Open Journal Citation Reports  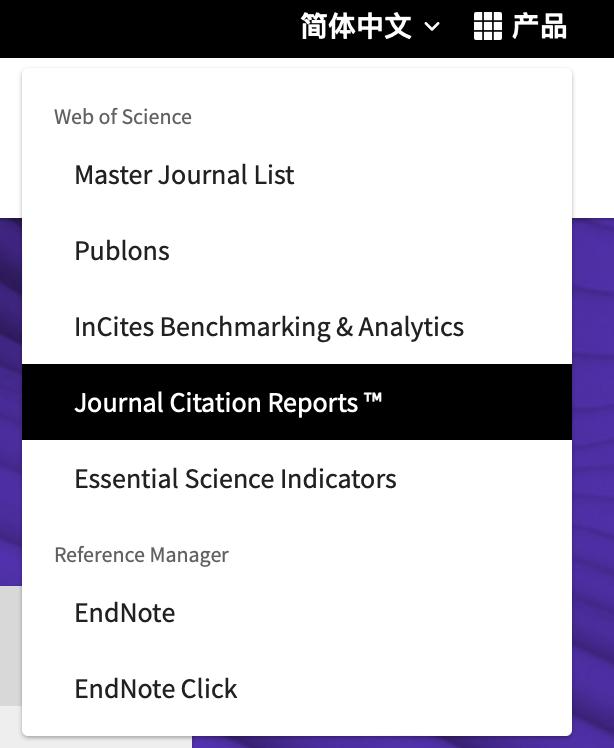coord(229,403)
